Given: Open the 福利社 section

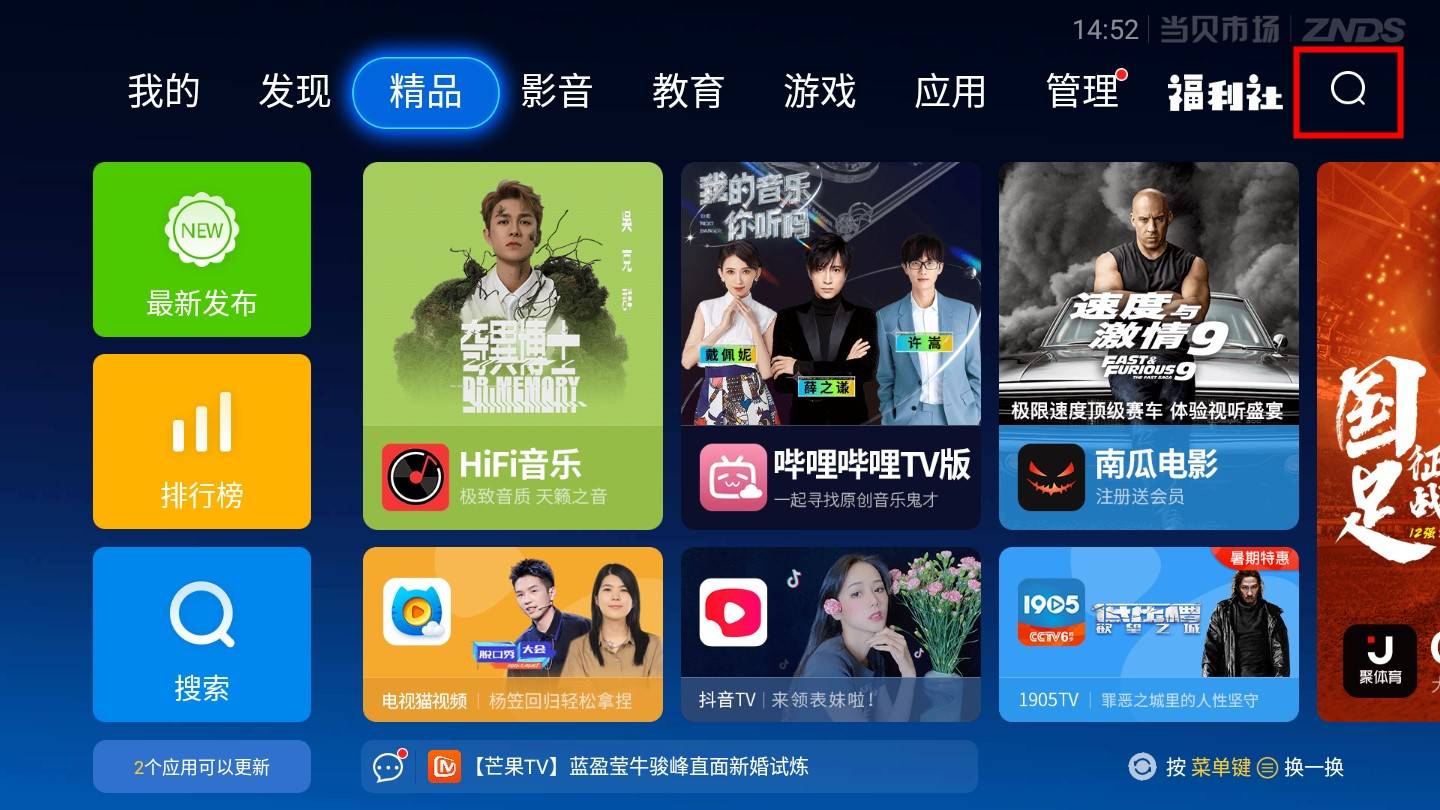Looking at the screenshot, I should (1225, 94).
